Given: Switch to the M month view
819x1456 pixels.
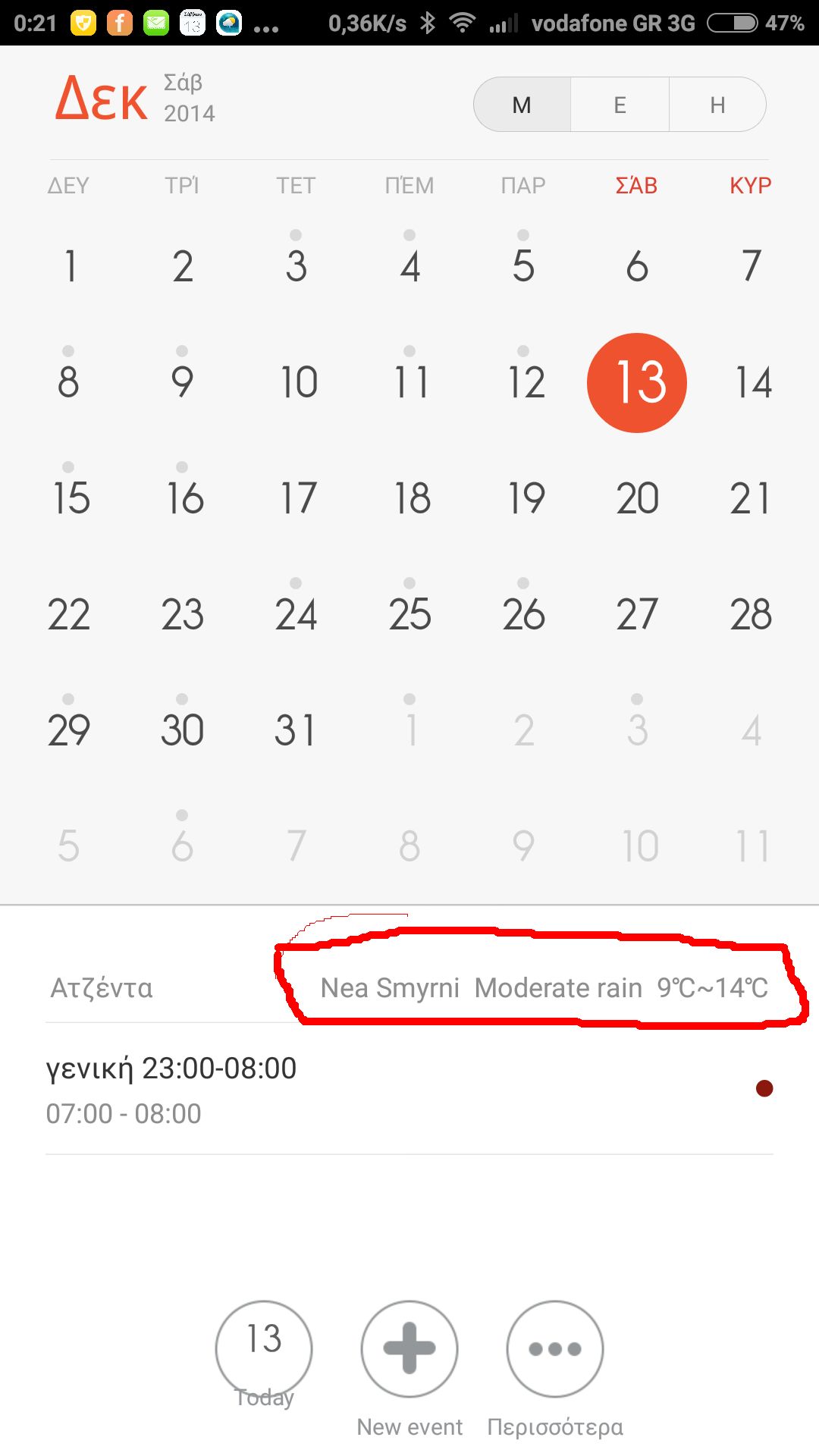Looking at the screenshot, I should 522,105.
